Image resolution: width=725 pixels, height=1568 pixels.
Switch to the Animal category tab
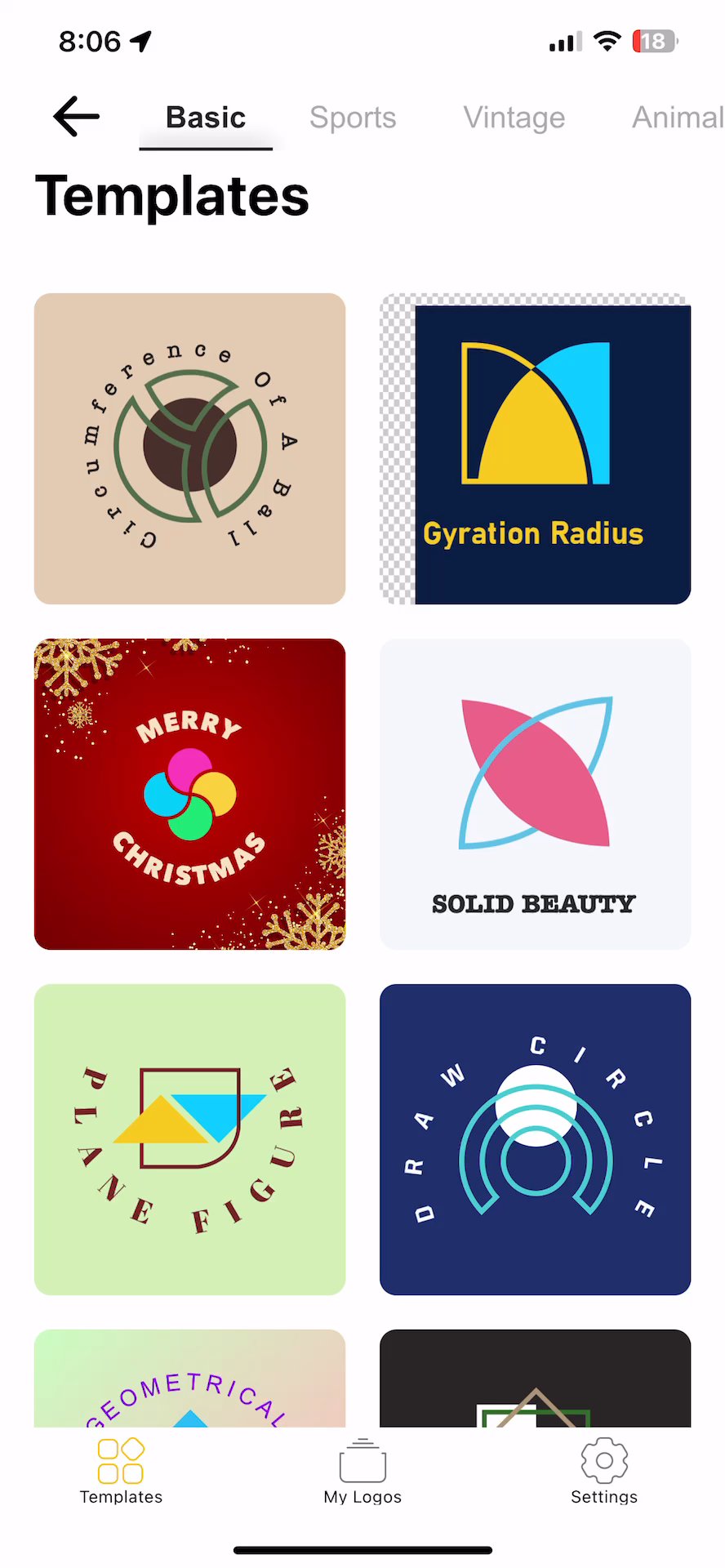tap(677, 118)
